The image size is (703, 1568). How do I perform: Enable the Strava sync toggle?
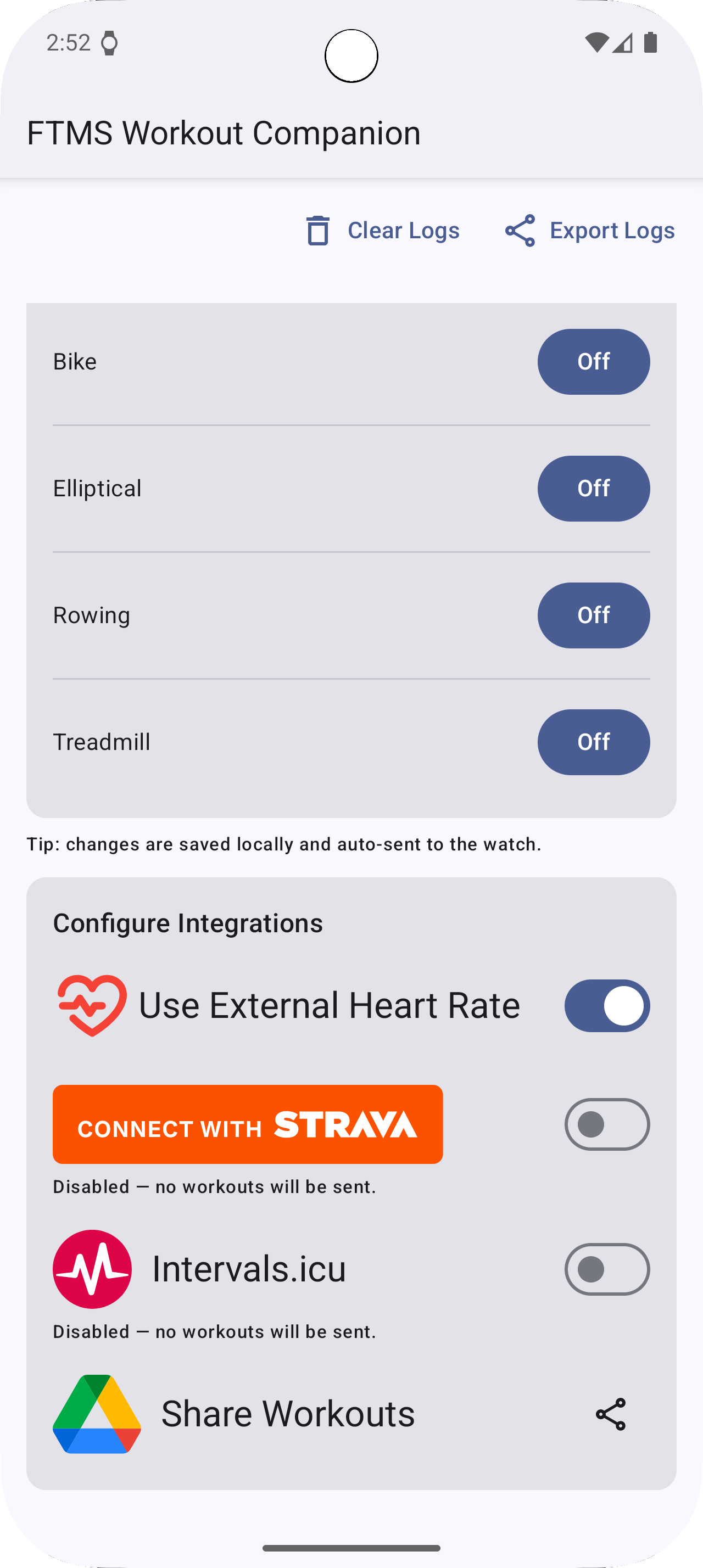click(x=606, y=1124)
